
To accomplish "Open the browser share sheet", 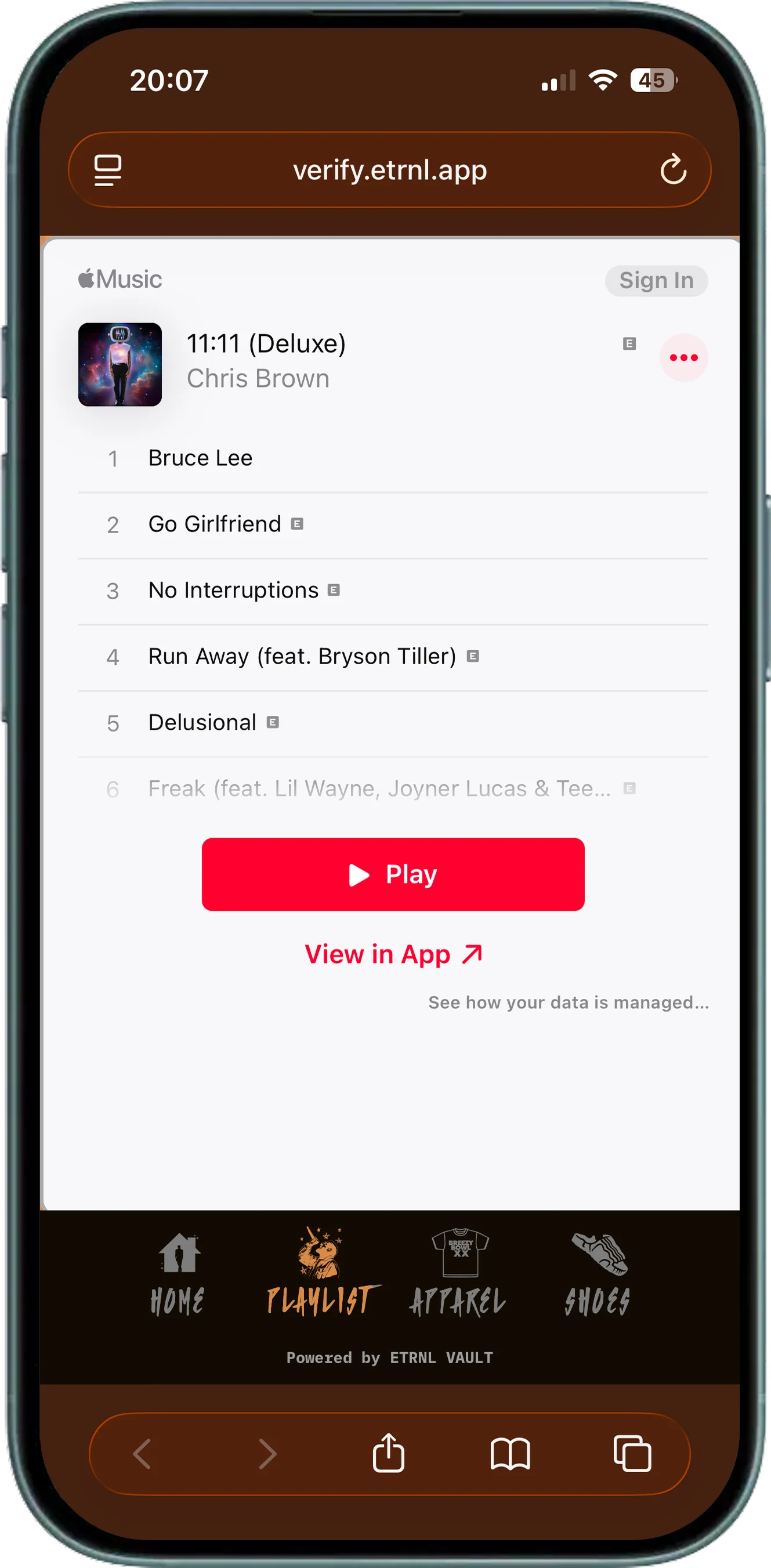I will [x=388, y=1453].
